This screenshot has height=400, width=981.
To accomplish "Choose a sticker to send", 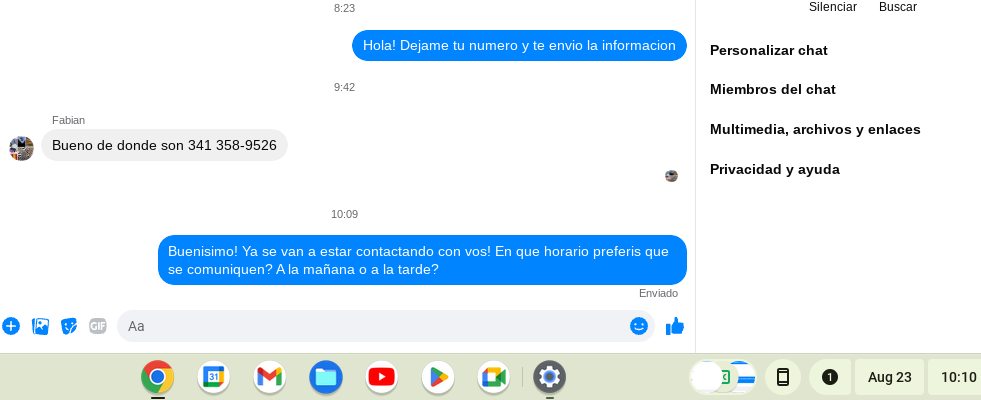I will pos(69,326).
